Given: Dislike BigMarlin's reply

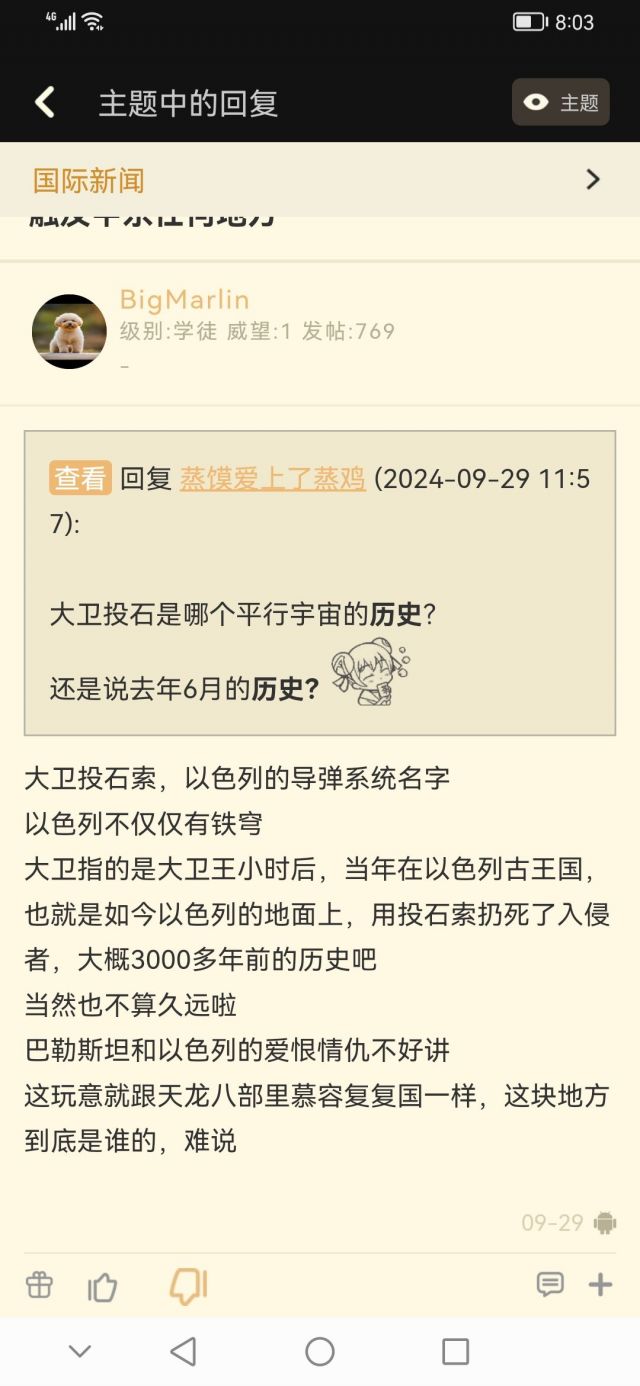Looking at the screenshot, I should click(188, 1287).
